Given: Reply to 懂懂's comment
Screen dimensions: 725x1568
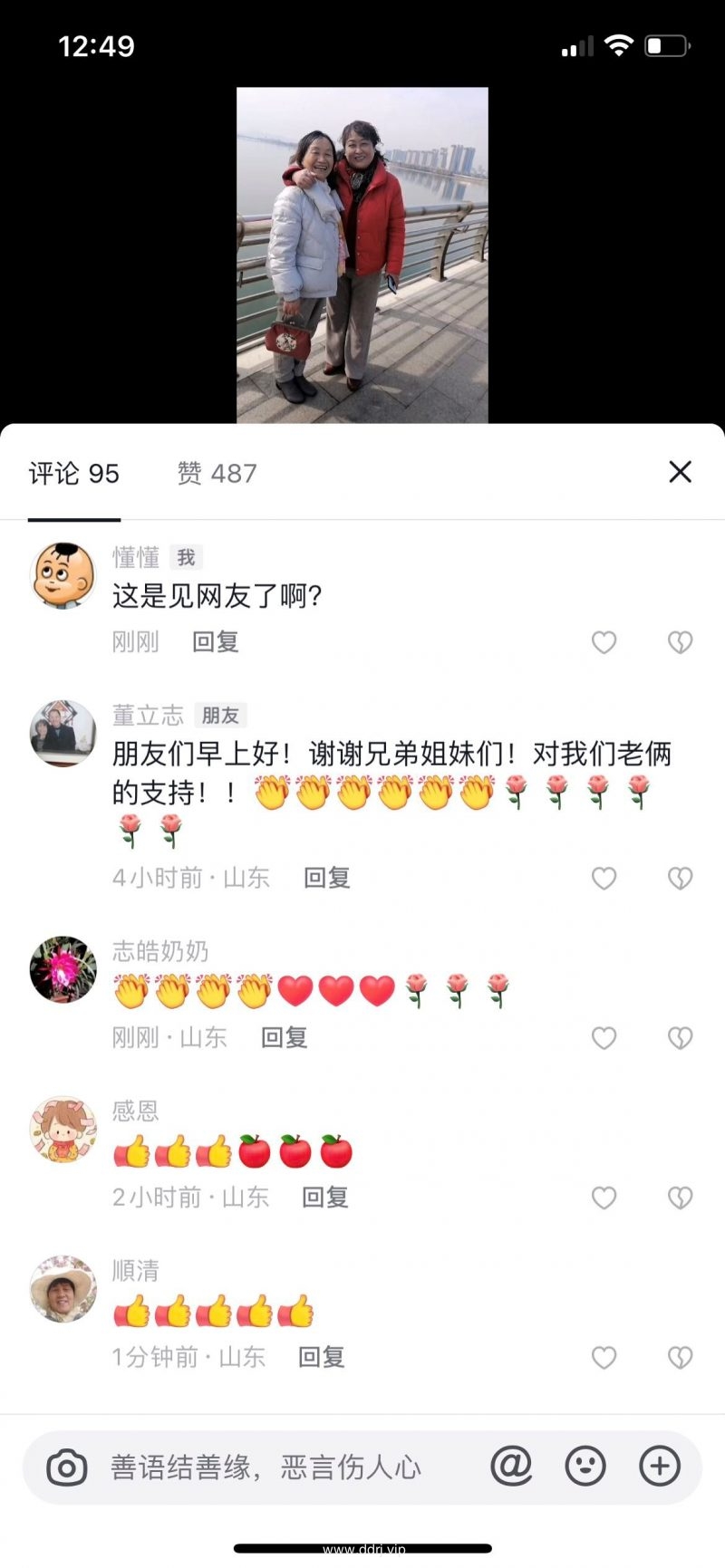Looking at the screenshot, I should 215,642.
